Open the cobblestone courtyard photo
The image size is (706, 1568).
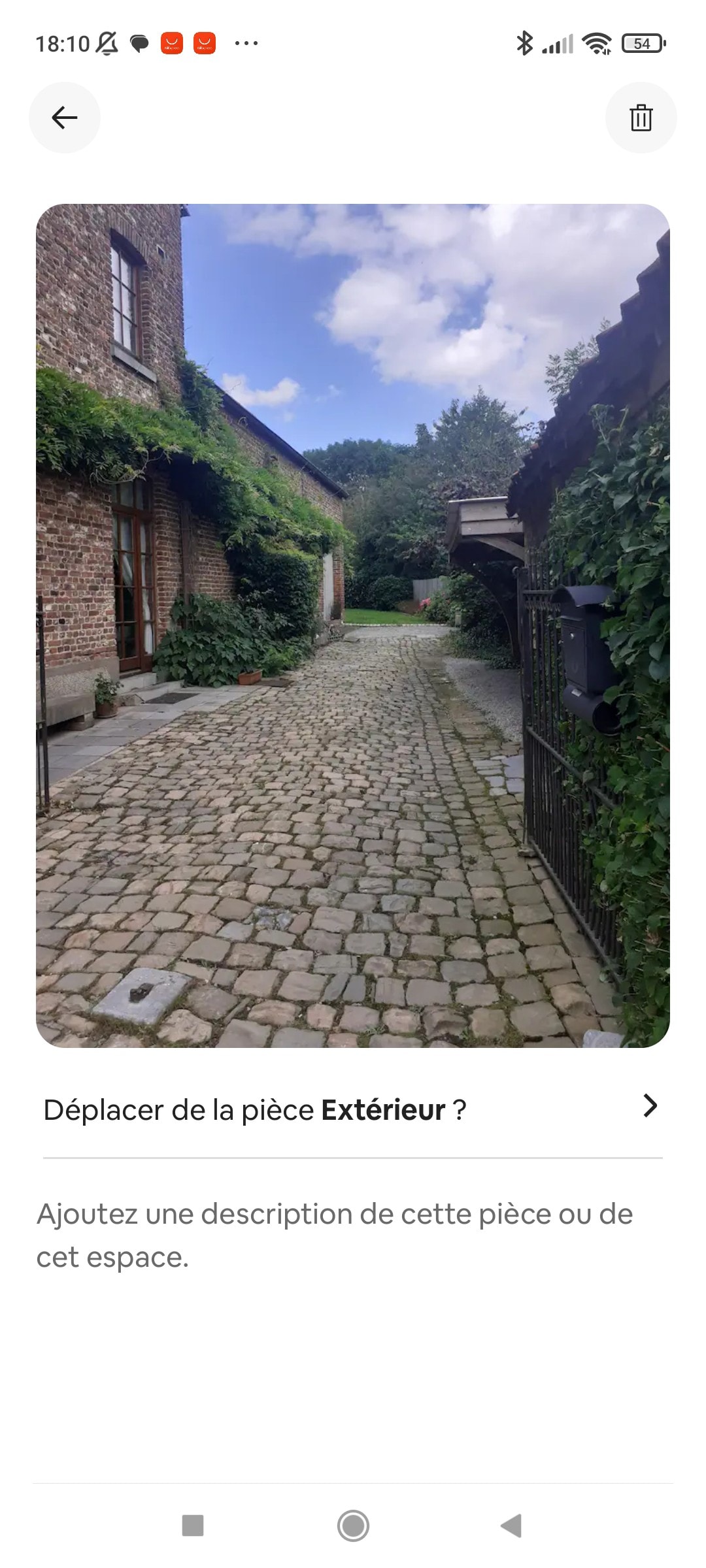(353, 625)
